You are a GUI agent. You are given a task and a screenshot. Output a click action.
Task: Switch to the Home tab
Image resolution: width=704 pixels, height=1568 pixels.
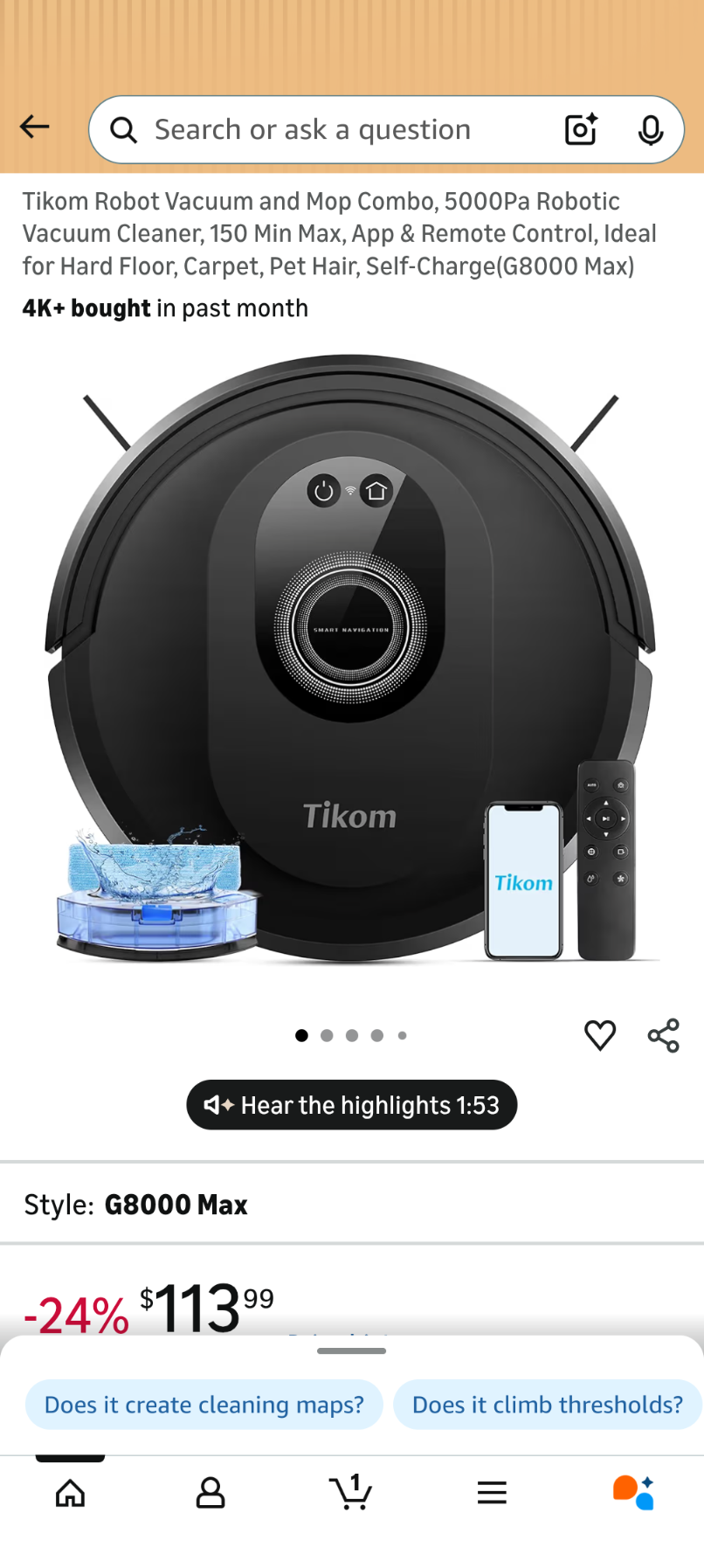(x=70, y=1493)
